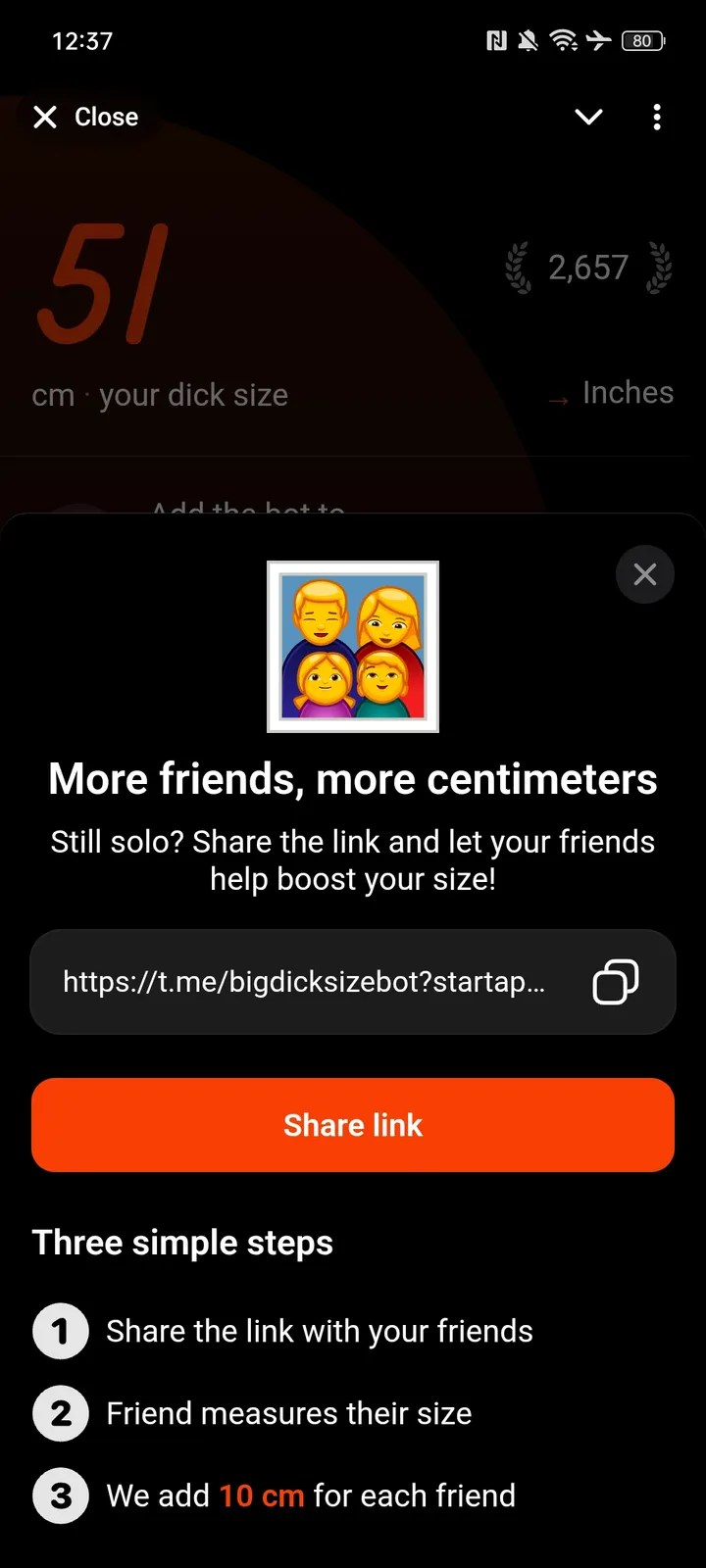Tap the copy link icon
Image resolution: width=706 pixels, height=1568 pixels.
click(616, 981)
